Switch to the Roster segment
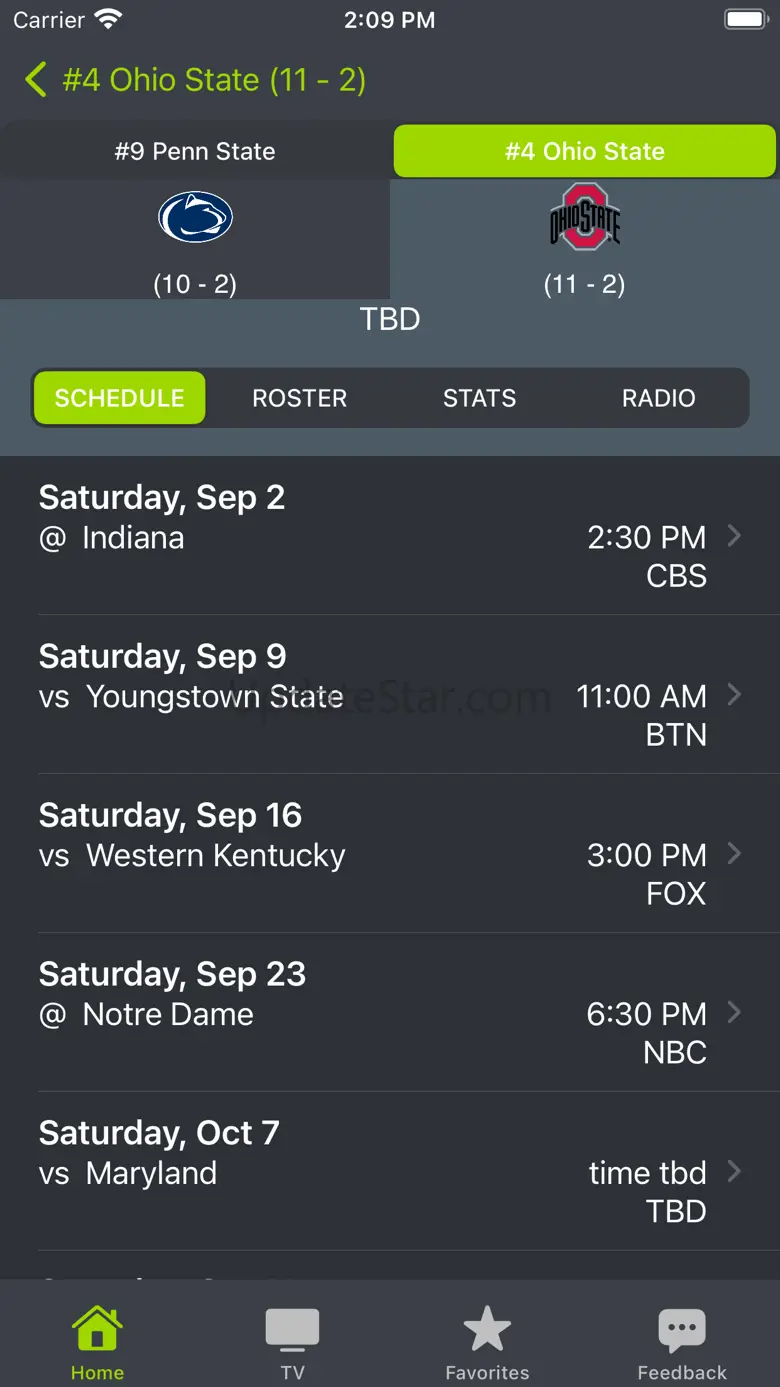This screenshot has width=780, height=1387. [299, 398]
